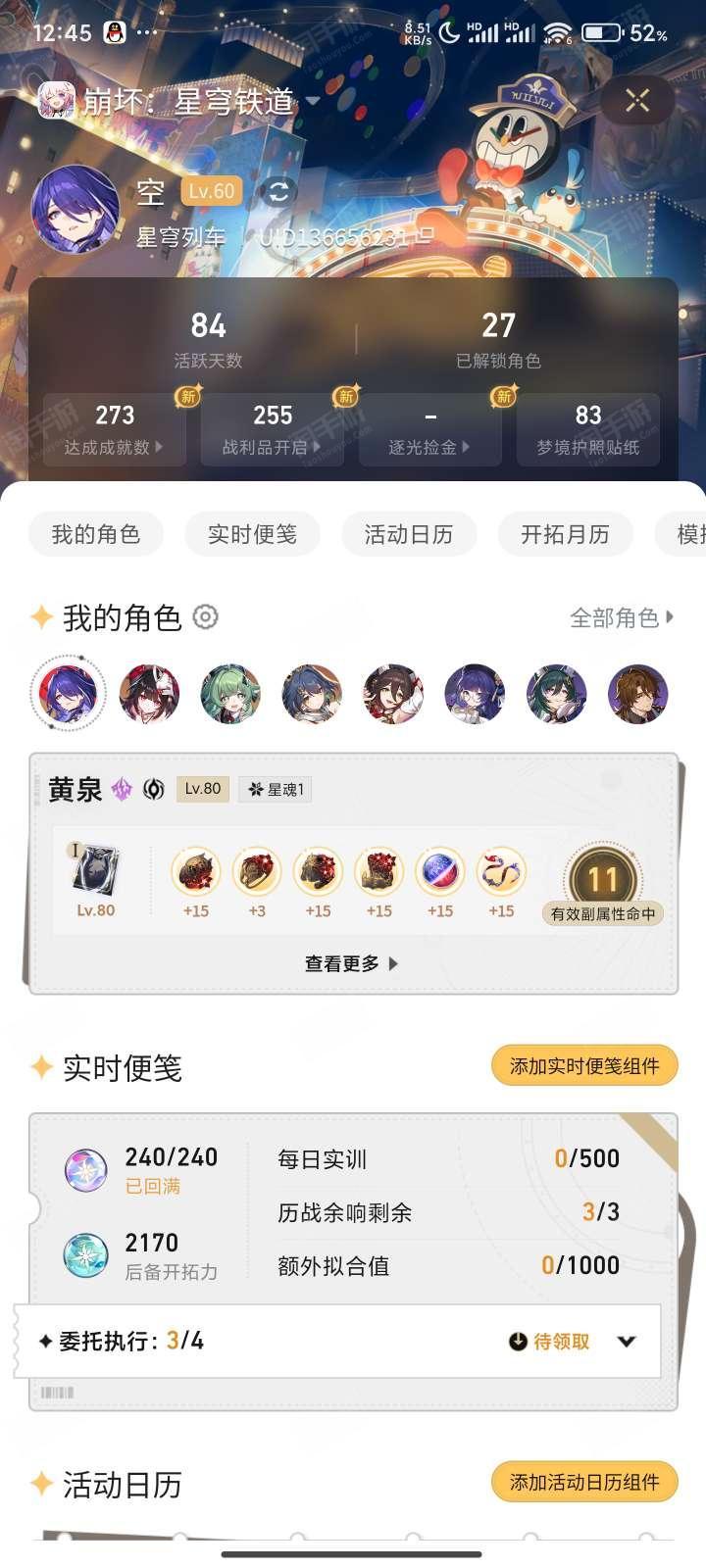Open the 我的角色 settings gear
Screen dimensions: 706x1568
pyautogui.click(x=205, y=617)
